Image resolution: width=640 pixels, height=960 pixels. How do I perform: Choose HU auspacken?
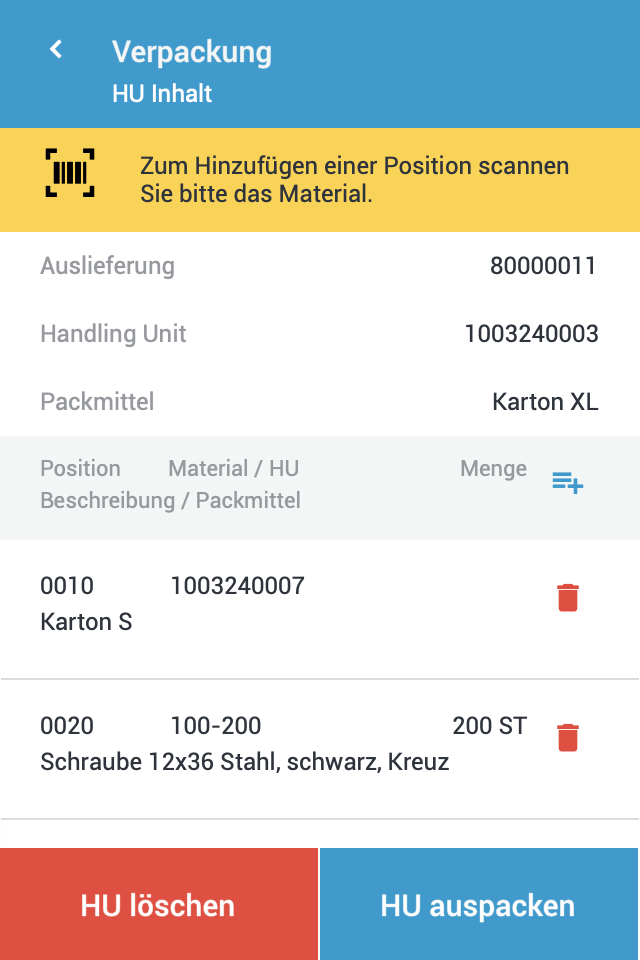click(x=478, y=905)
